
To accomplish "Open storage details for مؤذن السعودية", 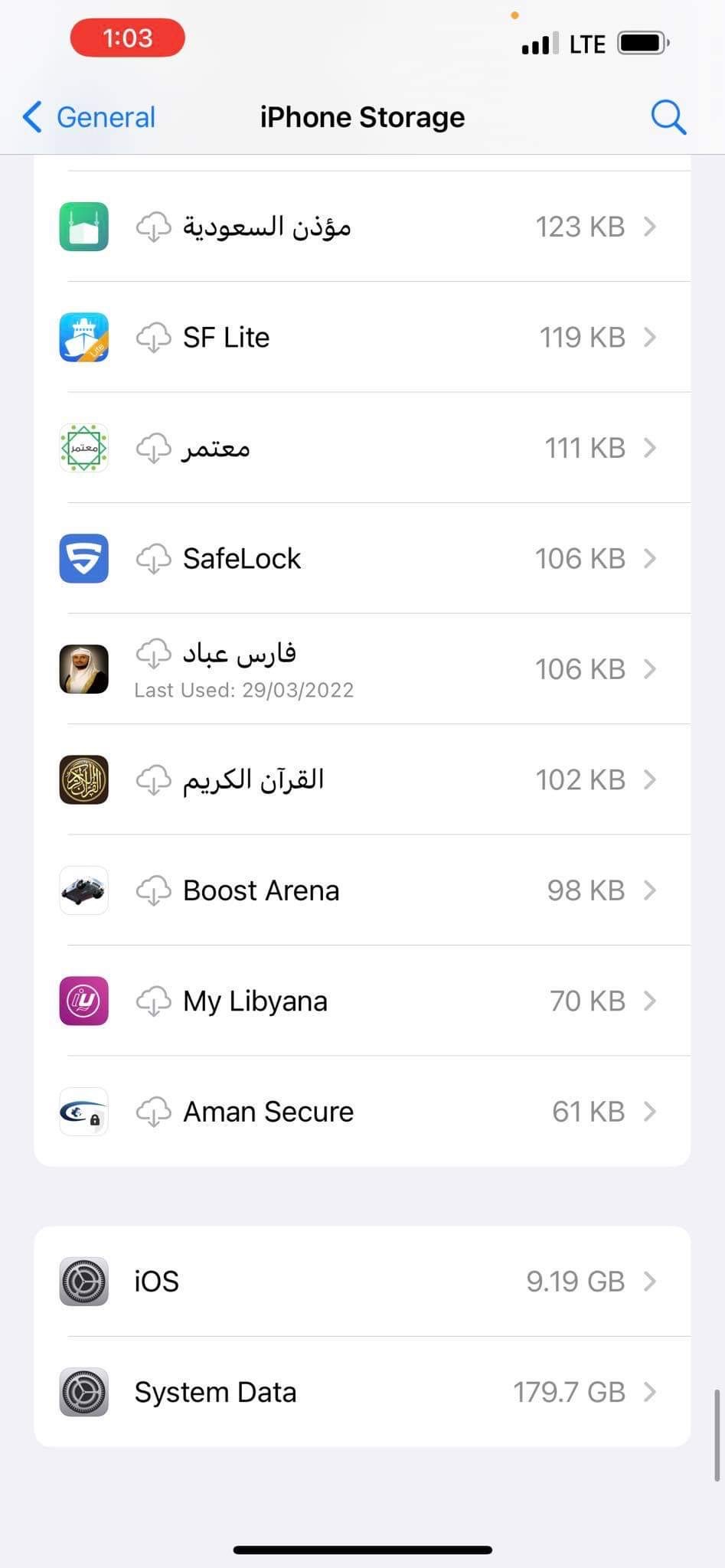I will tap(361, 227).
